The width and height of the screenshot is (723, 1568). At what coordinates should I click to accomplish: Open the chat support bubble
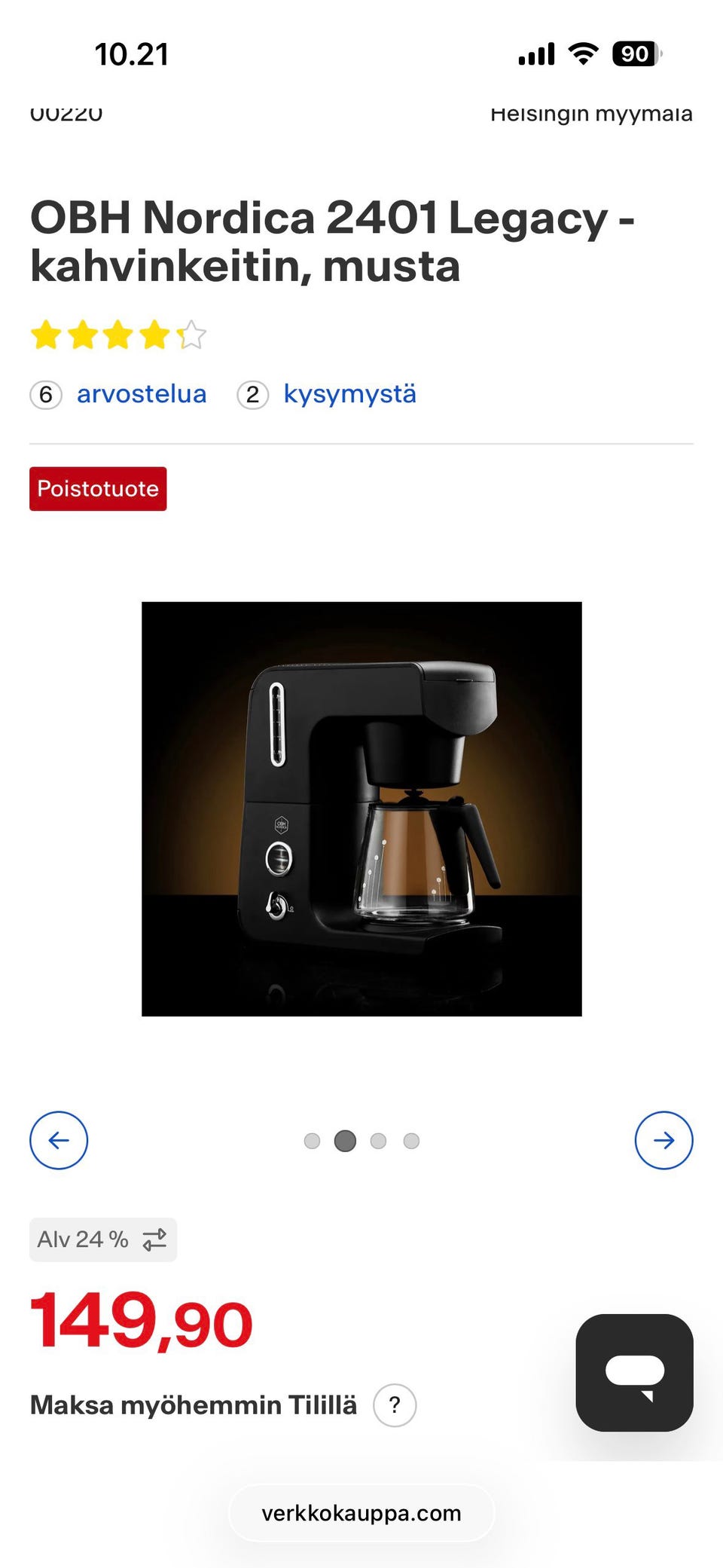pyautogui.click(x=634, y=1372)
